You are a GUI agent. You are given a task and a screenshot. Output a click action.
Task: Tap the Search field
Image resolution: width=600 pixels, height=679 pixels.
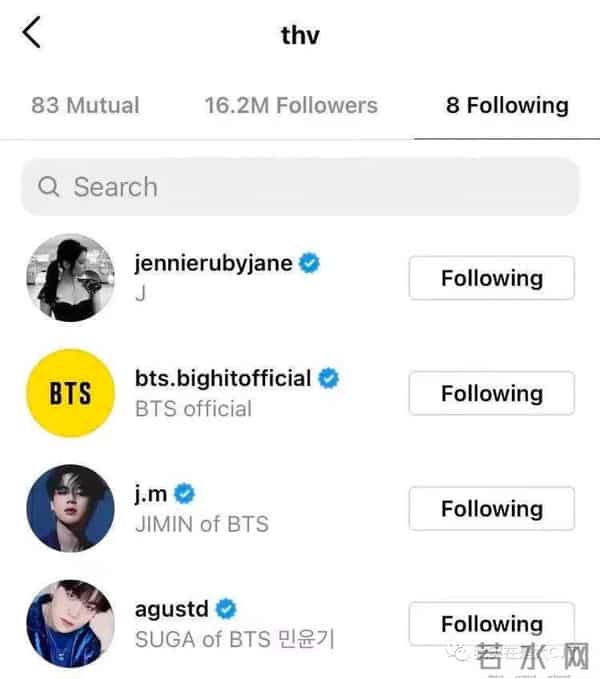(300, 187)
